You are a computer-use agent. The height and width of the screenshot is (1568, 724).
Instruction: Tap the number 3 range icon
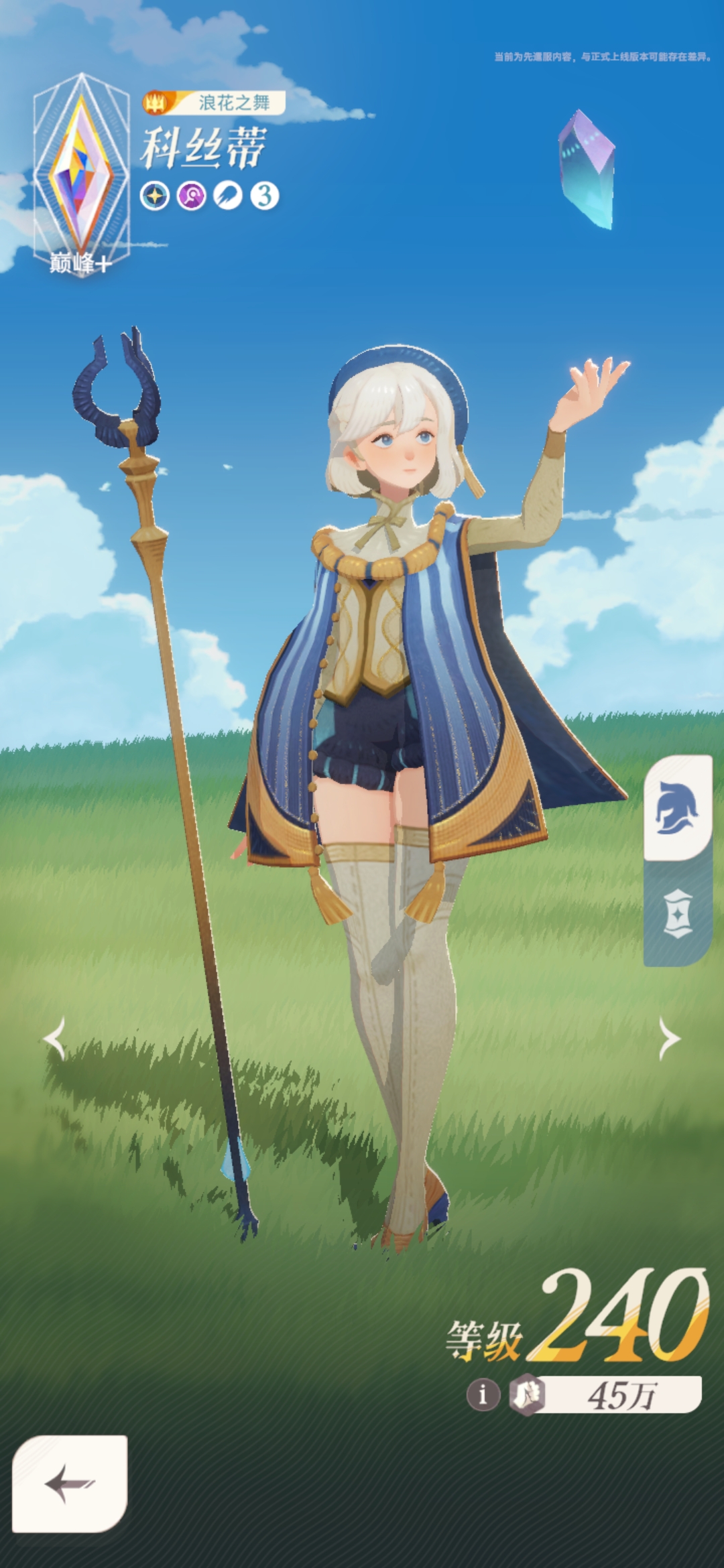(264, 196)
